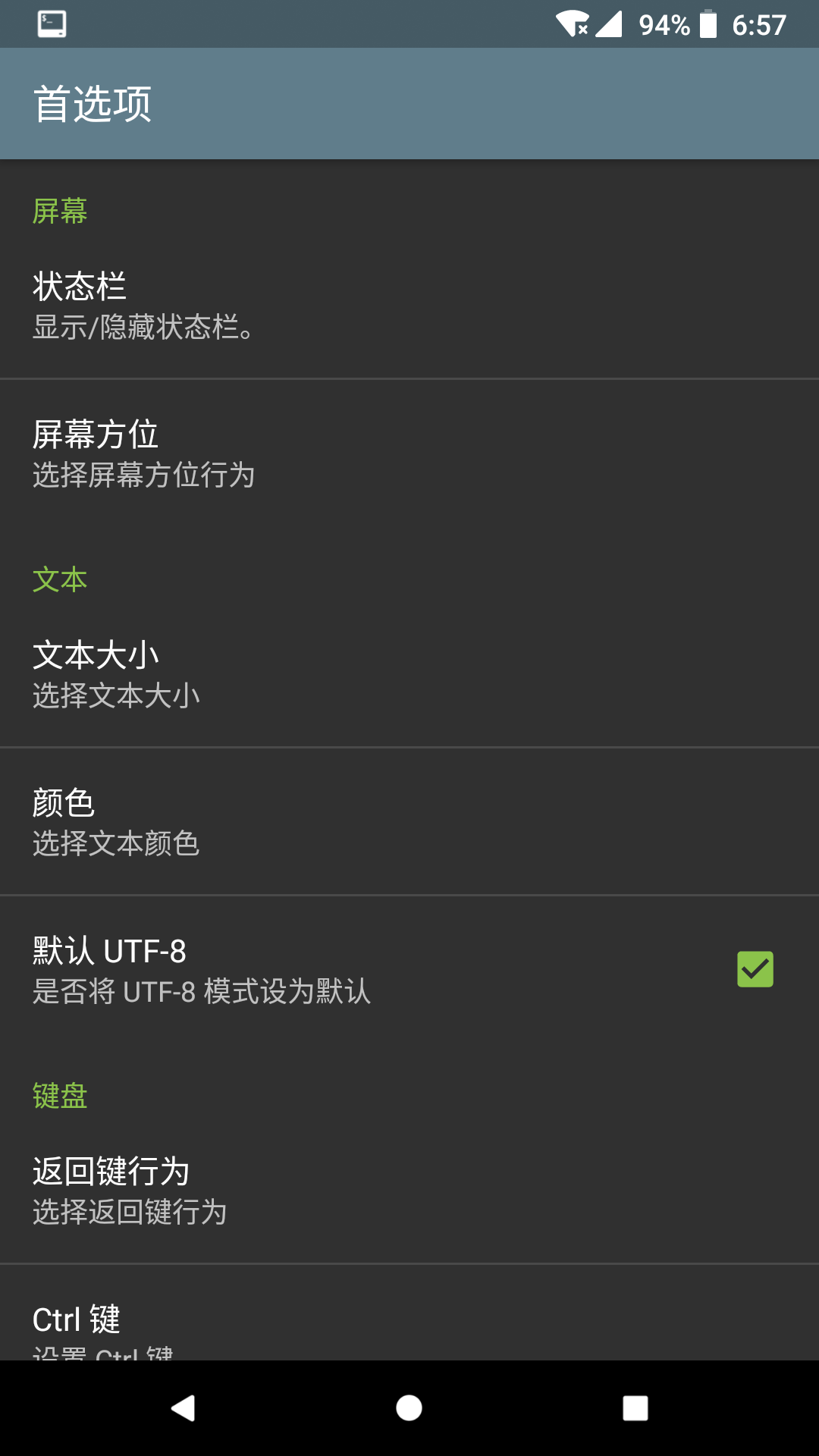The width and height of the screenshot is (819, 1456).
Task: Open the 屏幕方位 setting
Action: click(409, 453)
